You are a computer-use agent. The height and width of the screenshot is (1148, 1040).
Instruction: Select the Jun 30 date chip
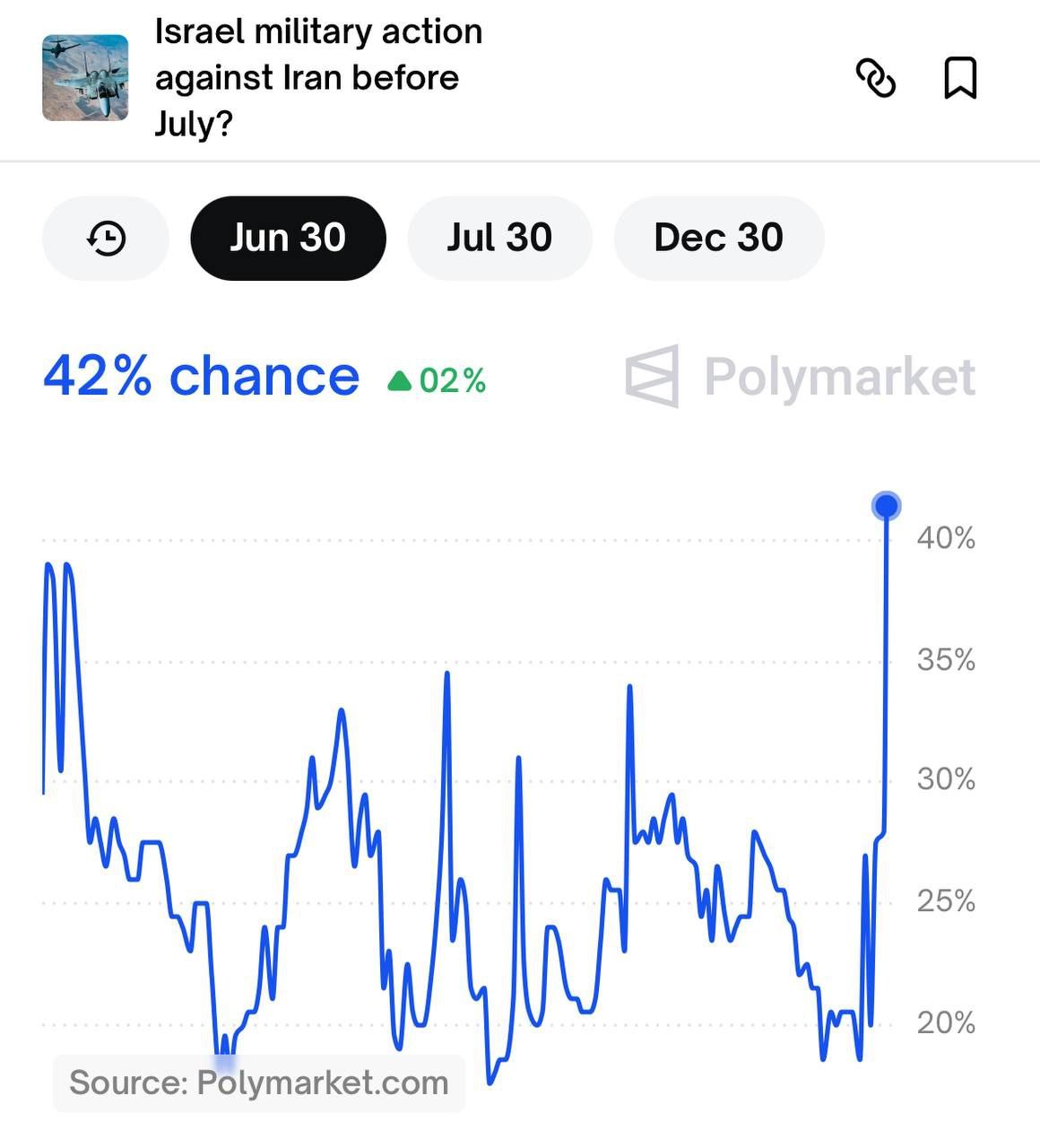click(x=288, y=239)
